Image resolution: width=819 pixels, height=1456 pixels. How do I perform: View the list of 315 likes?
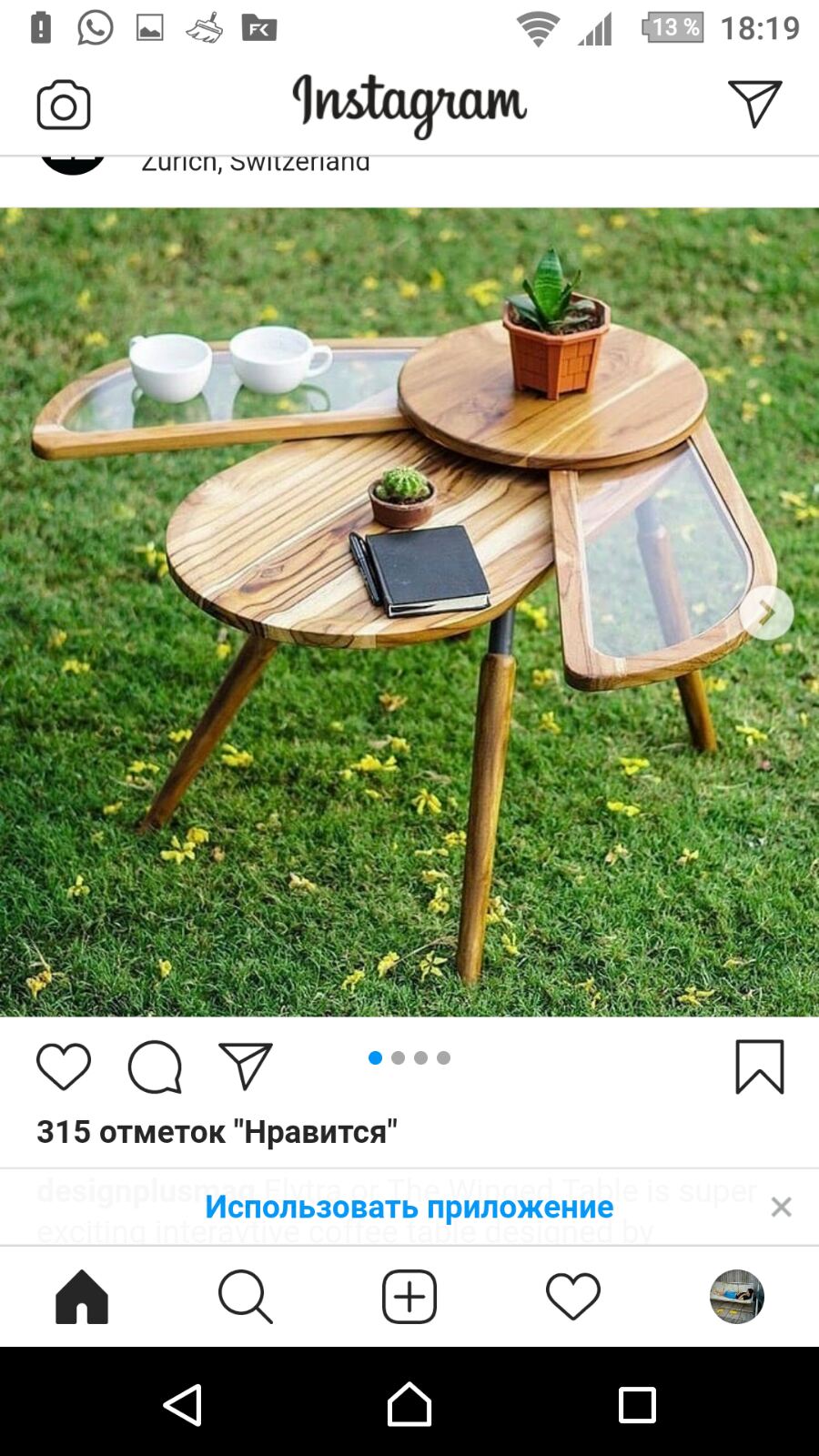point(217,1132)
